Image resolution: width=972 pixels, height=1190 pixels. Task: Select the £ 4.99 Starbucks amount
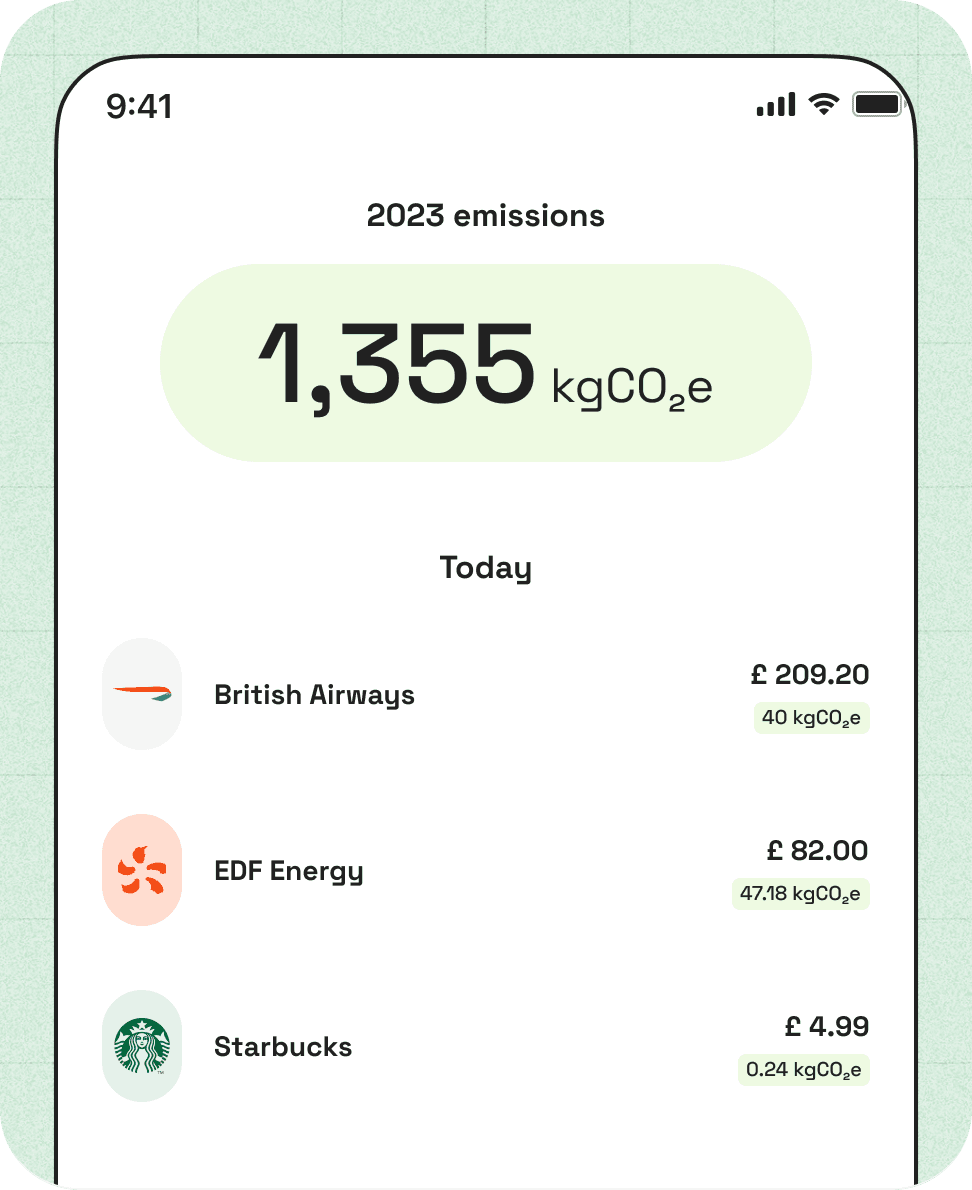coord(828,1026)
